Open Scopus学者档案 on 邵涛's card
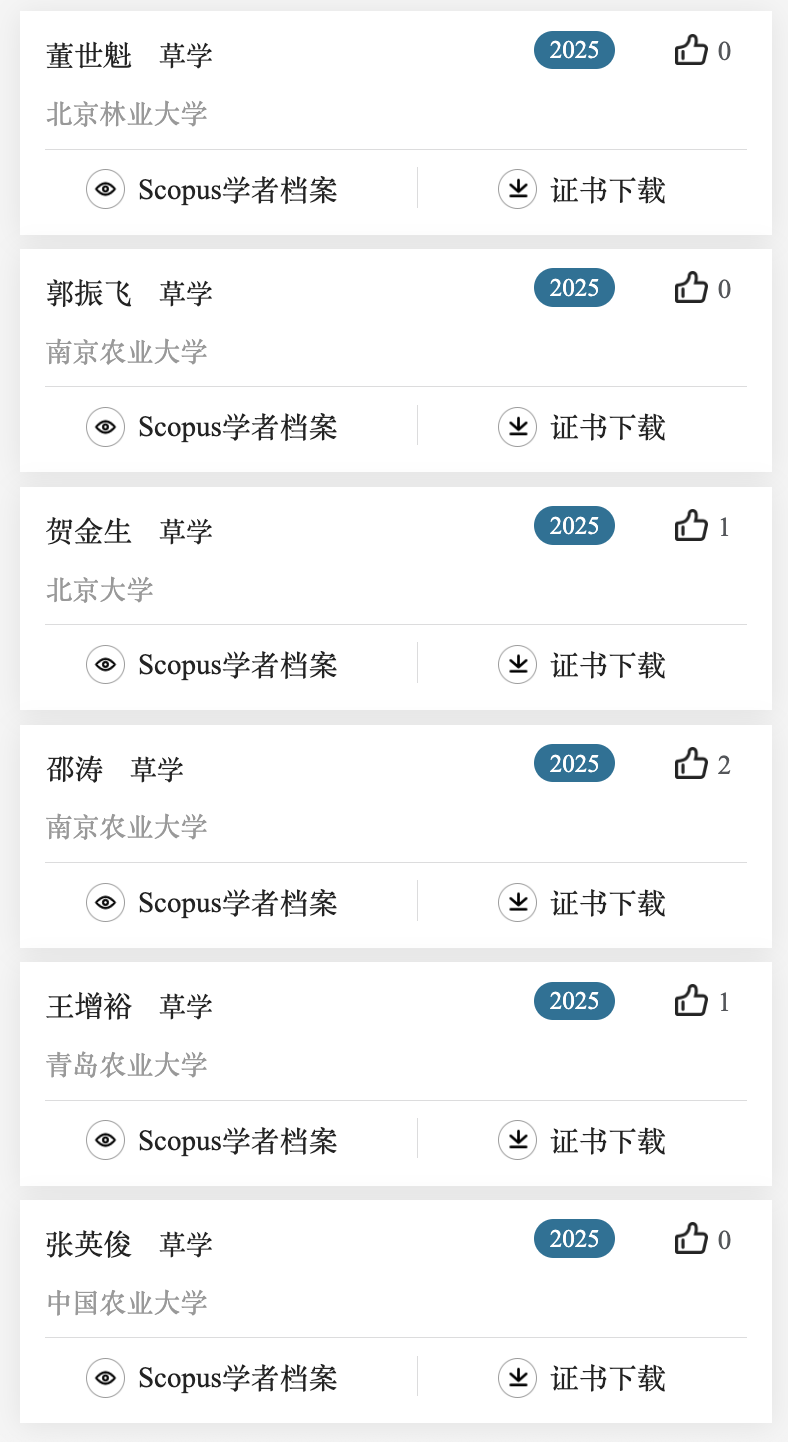This screenshot has width=788, height=1442. tap(212, 902)
